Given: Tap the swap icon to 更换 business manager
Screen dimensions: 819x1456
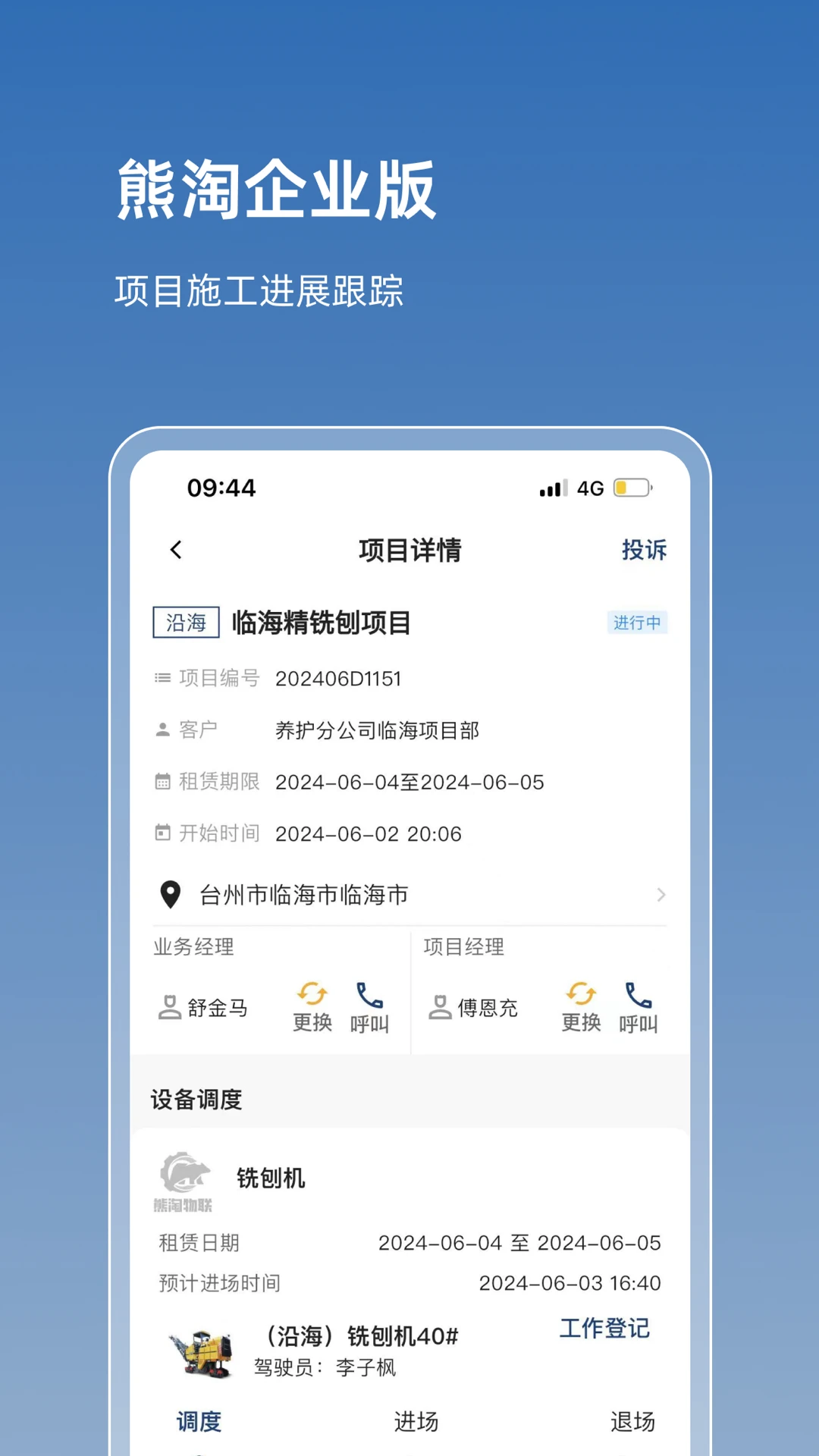Looking at the screenshot, I should [311, 990].
